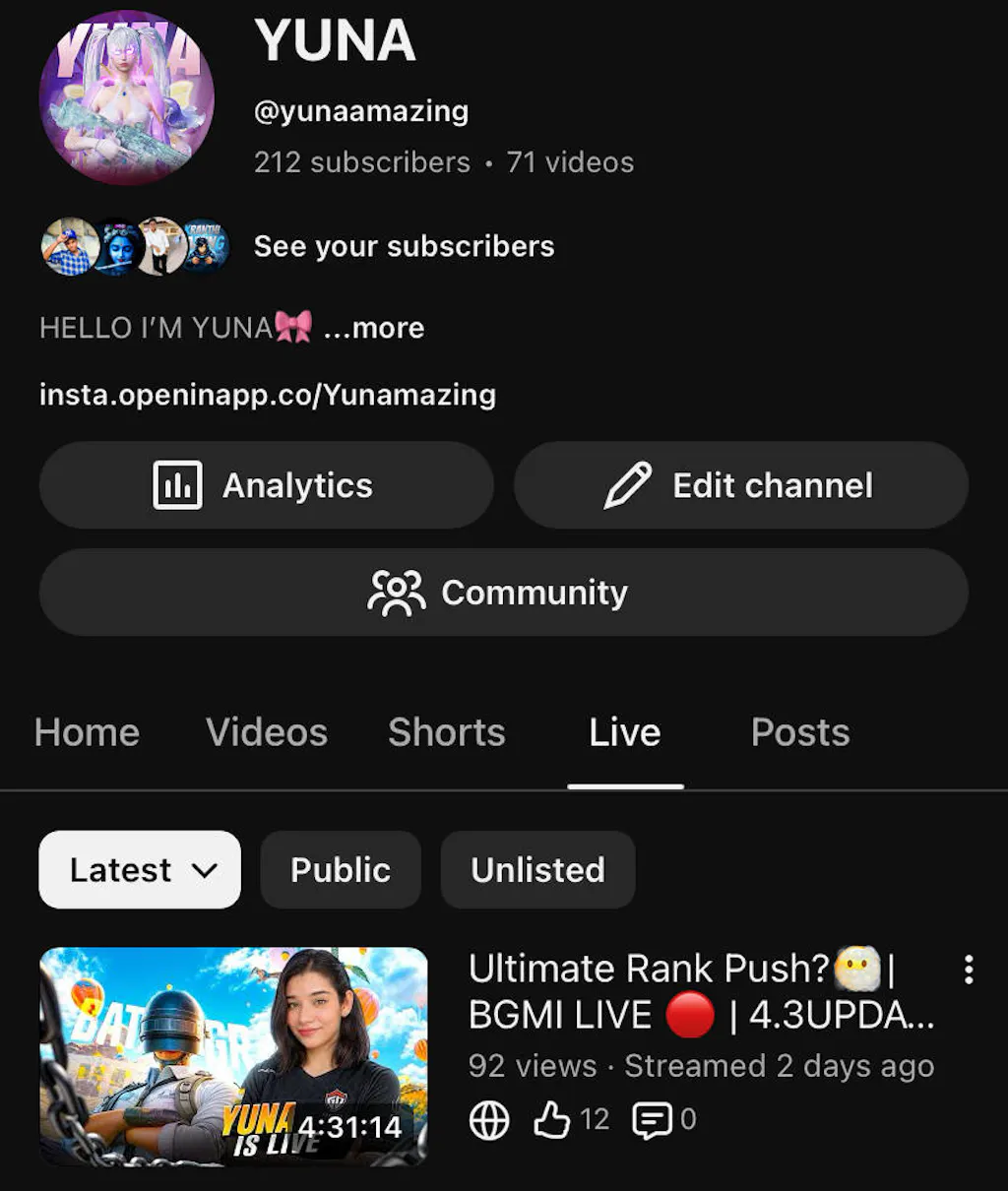Open the Posts tab

800,733
